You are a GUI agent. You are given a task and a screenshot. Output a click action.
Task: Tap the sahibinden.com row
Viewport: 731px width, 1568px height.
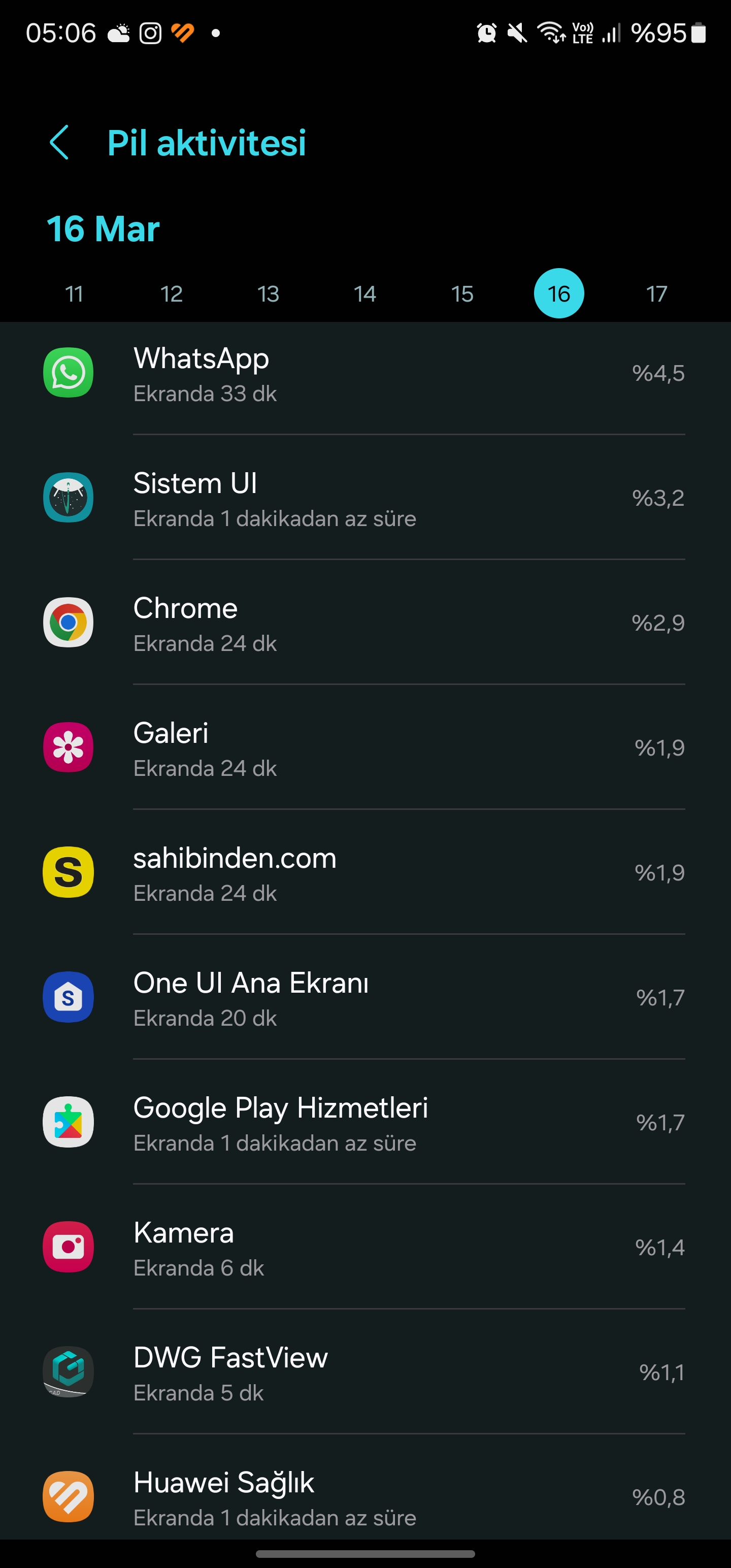coord(365,872)
